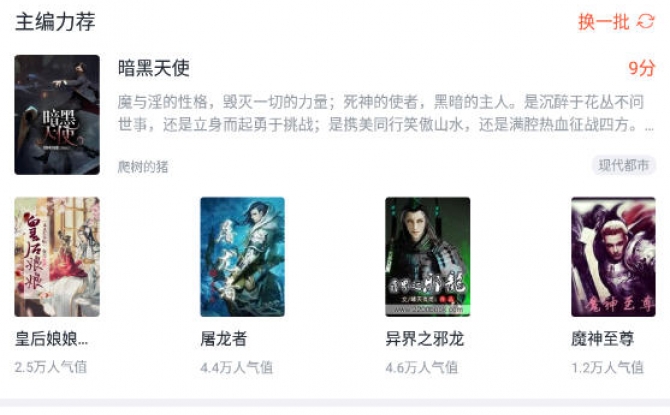
Task: Refresh recommendations with 换一批
Action: pyautogui.click(x=615, y=22)
